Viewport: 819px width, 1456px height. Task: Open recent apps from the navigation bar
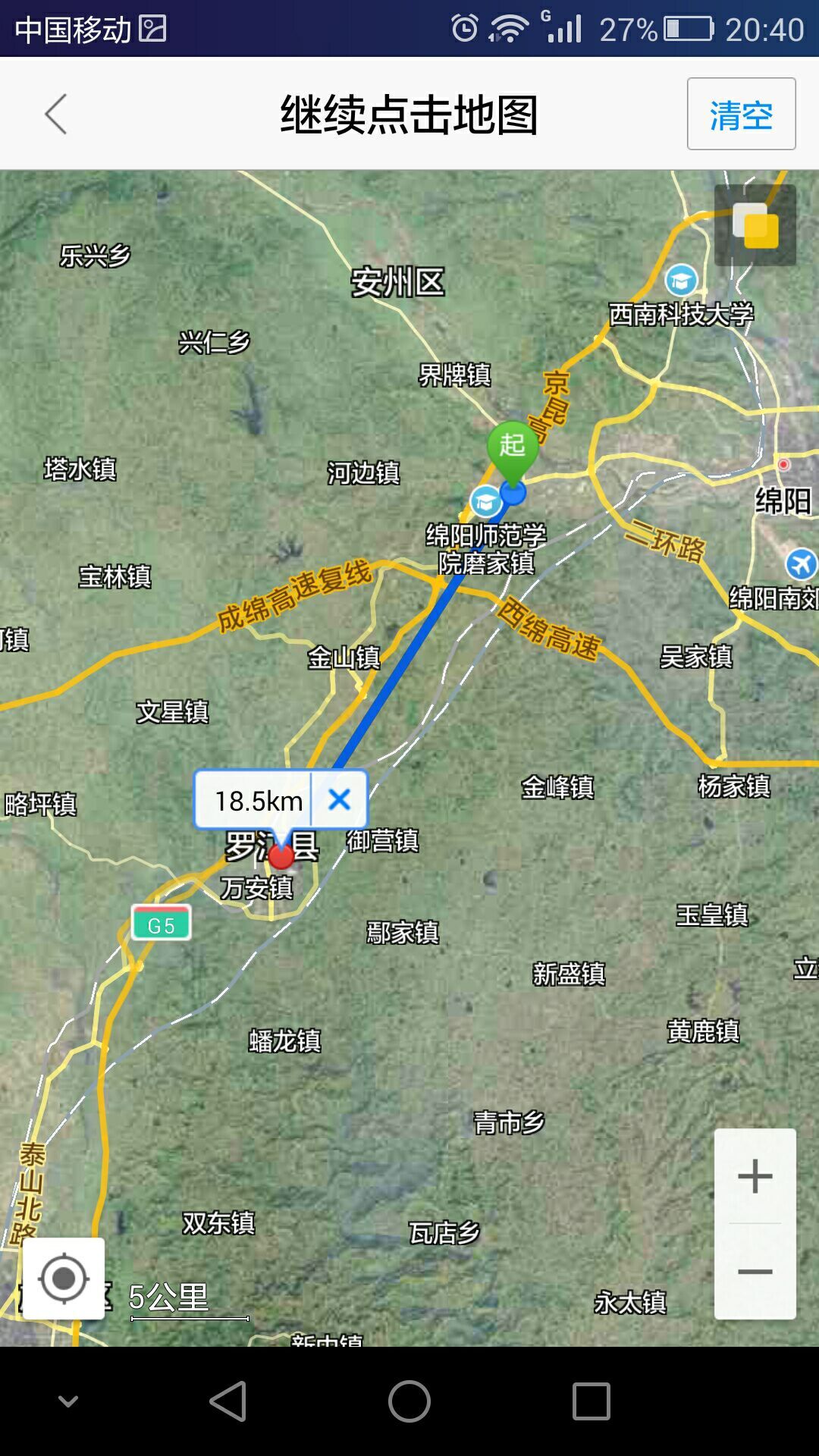pyautogui.click(x=591, y=1401)
